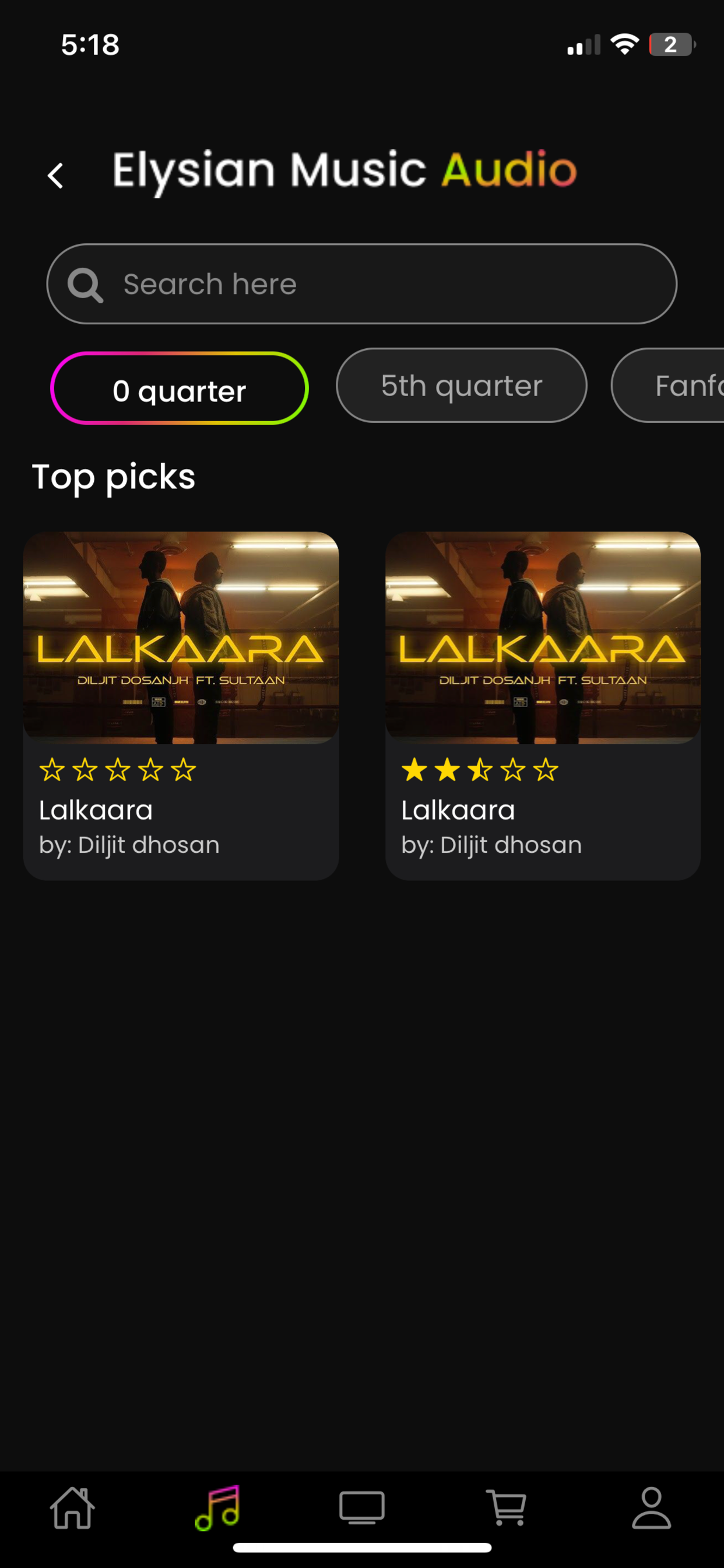Image resolution: width=724 pixels, height=1568 pixels.
Task: Click the magnifier icon in the search bar
Action: (x=85, y=283)
